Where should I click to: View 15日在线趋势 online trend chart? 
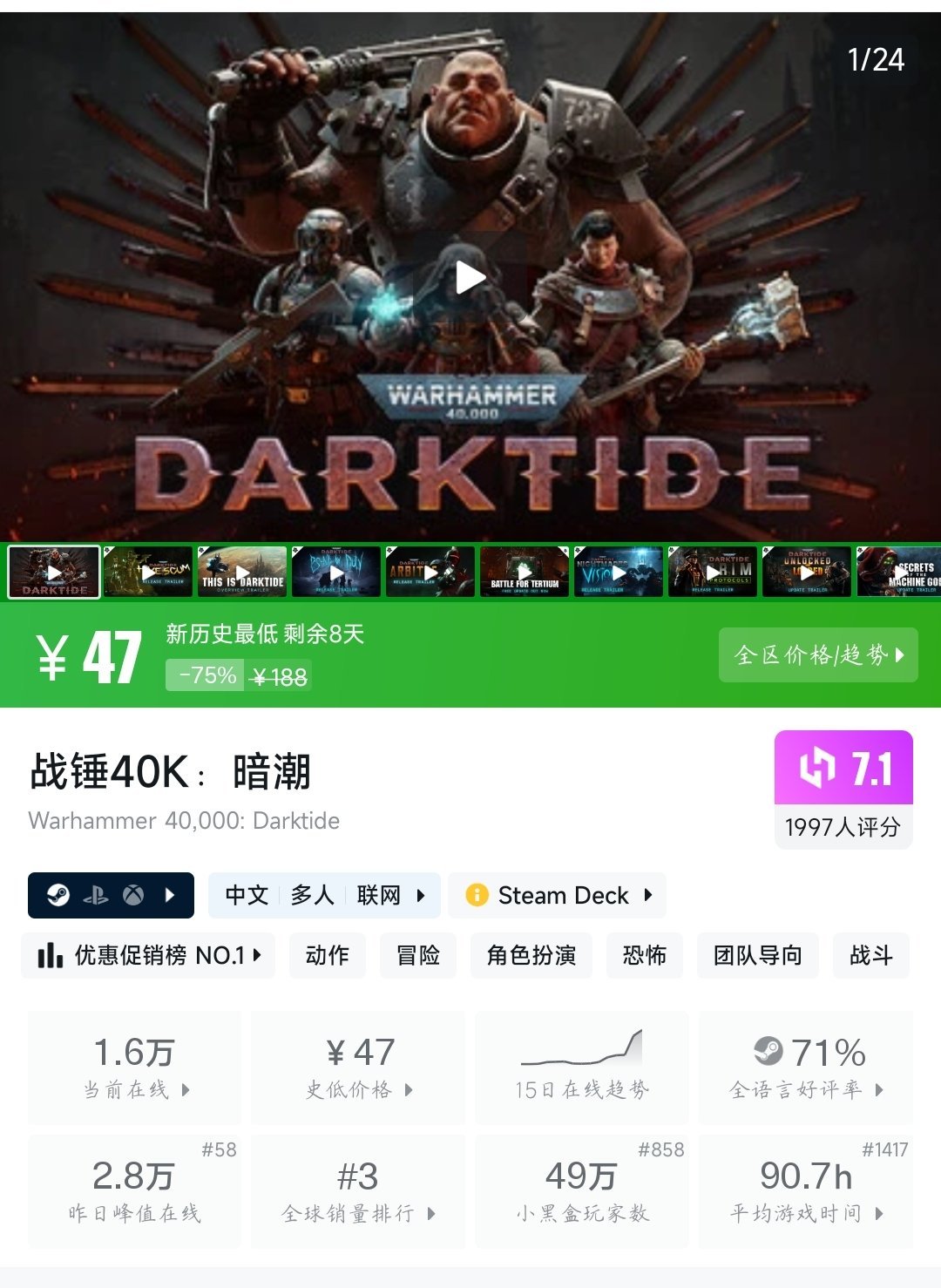pyautogui.click(x=581, y=1068)
